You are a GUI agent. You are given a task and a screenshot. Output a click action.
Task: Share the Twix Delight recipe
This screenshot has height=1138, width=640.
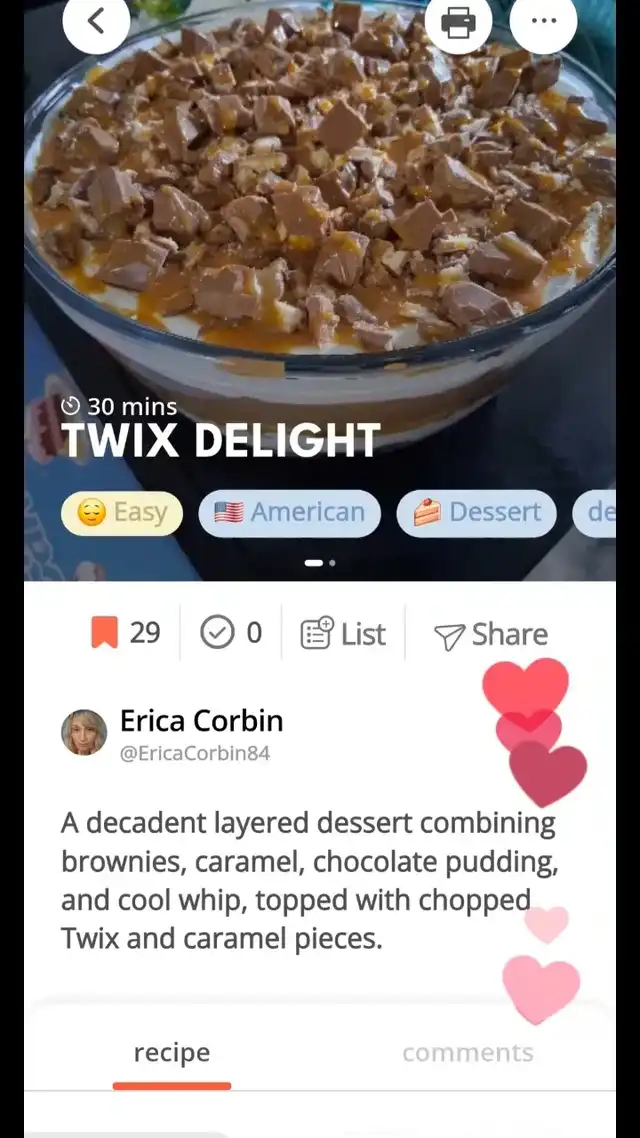click(x=490, y=635)
